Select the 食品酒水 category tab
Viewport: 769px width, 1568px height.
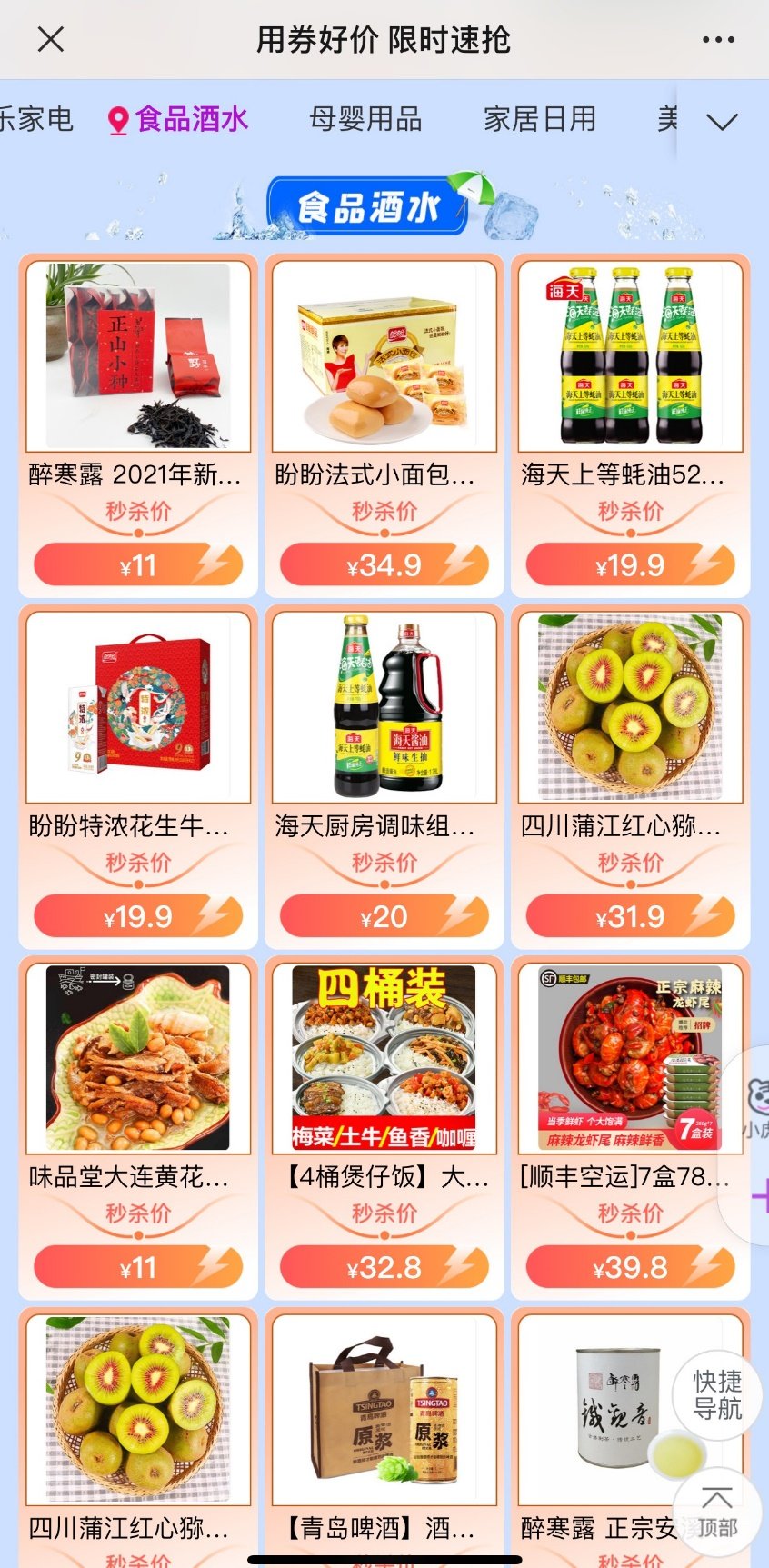[x=179, y=119]
